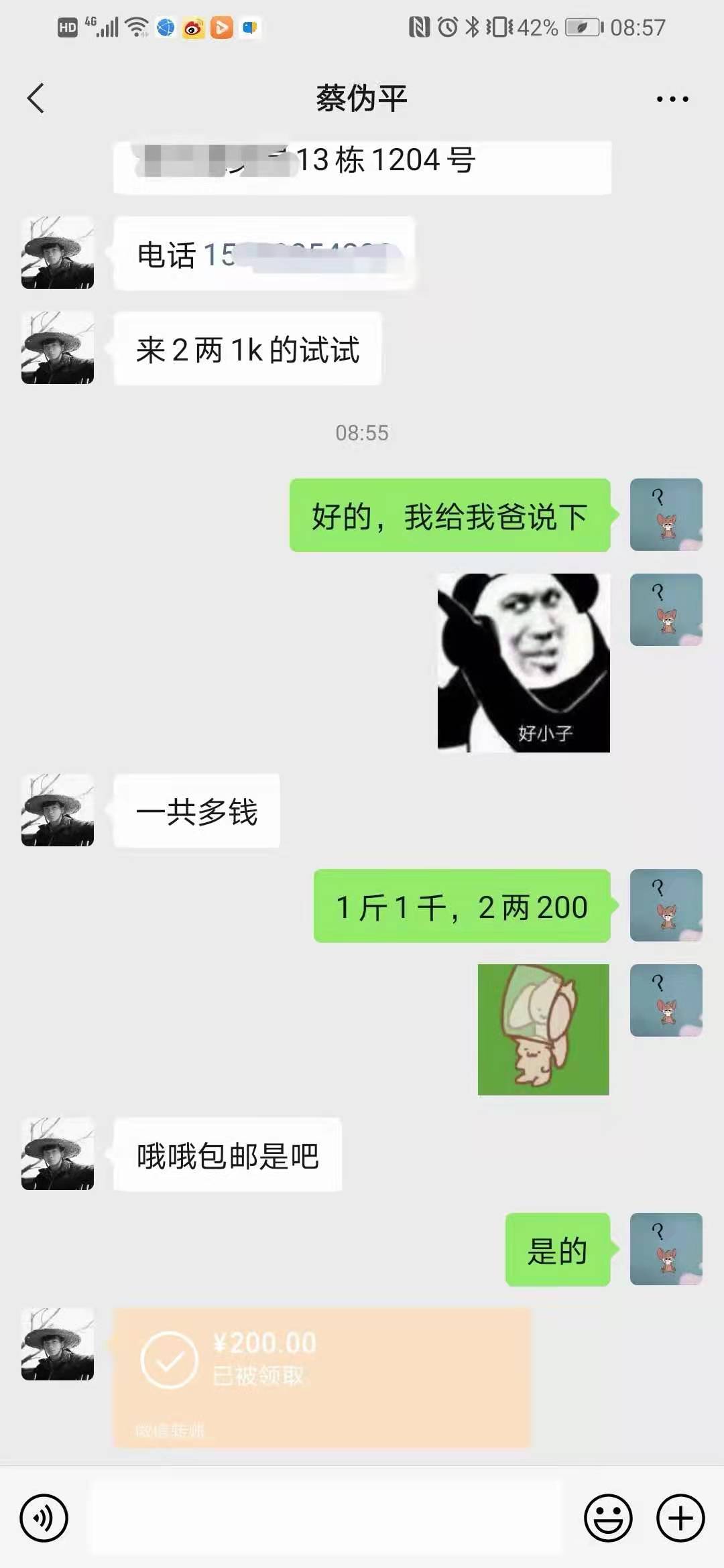
Task: Open the emoji sticker panel
Action: point(608,1518)
